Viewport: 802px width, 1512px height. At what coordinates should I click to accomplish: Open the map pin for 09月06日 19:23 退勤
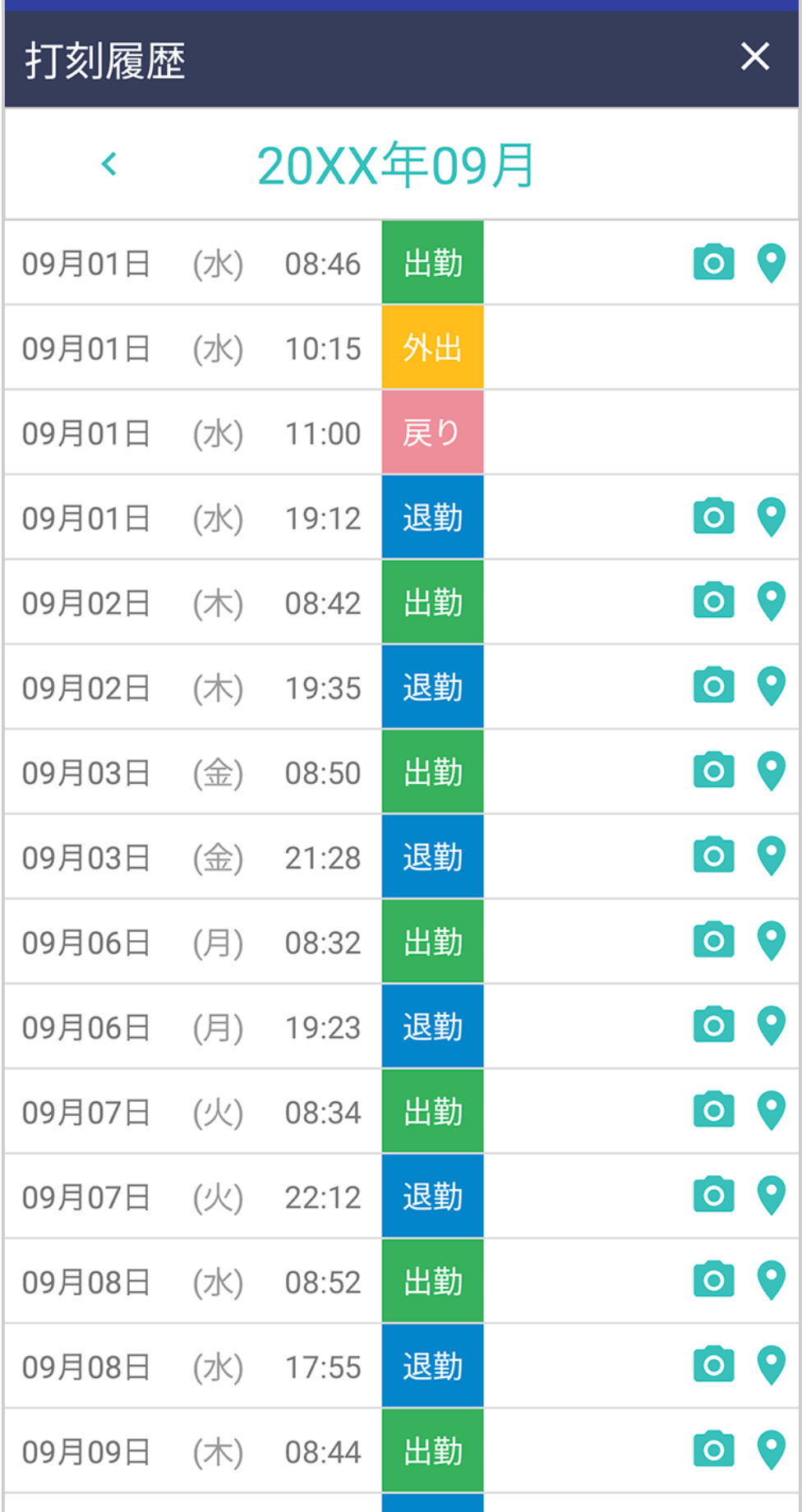(x=771, y=1026)
